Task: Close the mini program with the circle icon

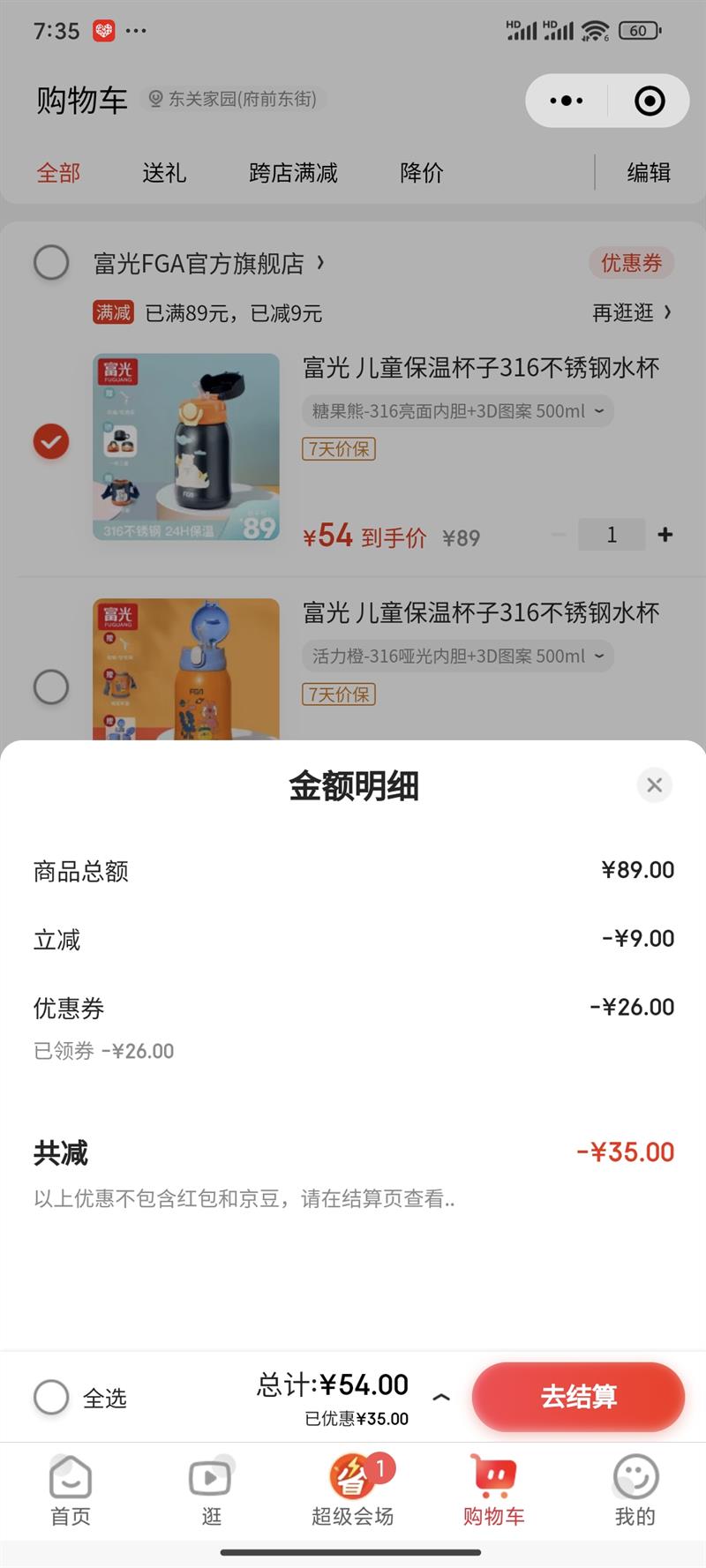Action: (650, 101)
